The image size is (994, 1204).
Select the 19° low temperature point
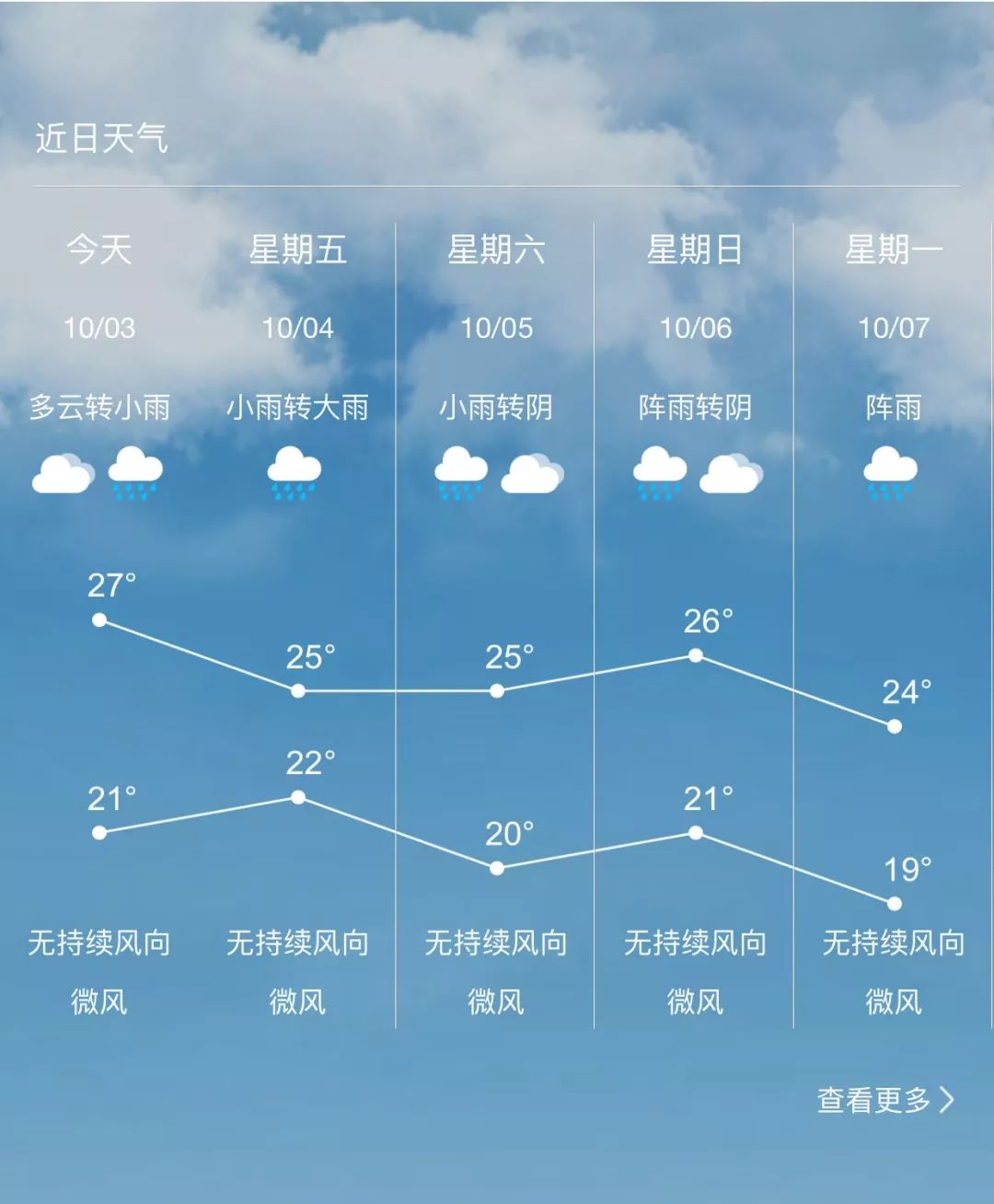[x=893, y=903]
